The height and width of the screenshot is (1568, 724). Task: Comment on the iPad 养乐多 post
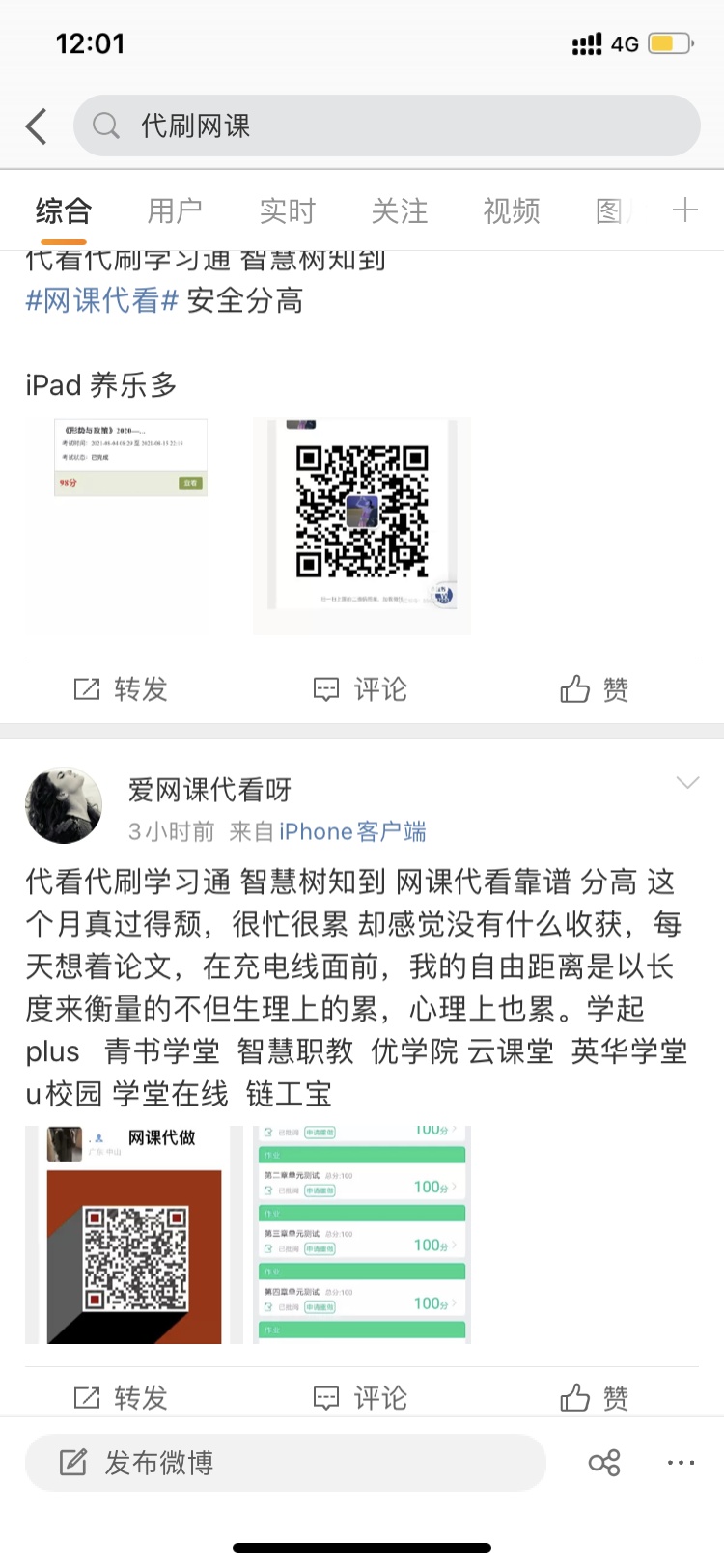361,689
